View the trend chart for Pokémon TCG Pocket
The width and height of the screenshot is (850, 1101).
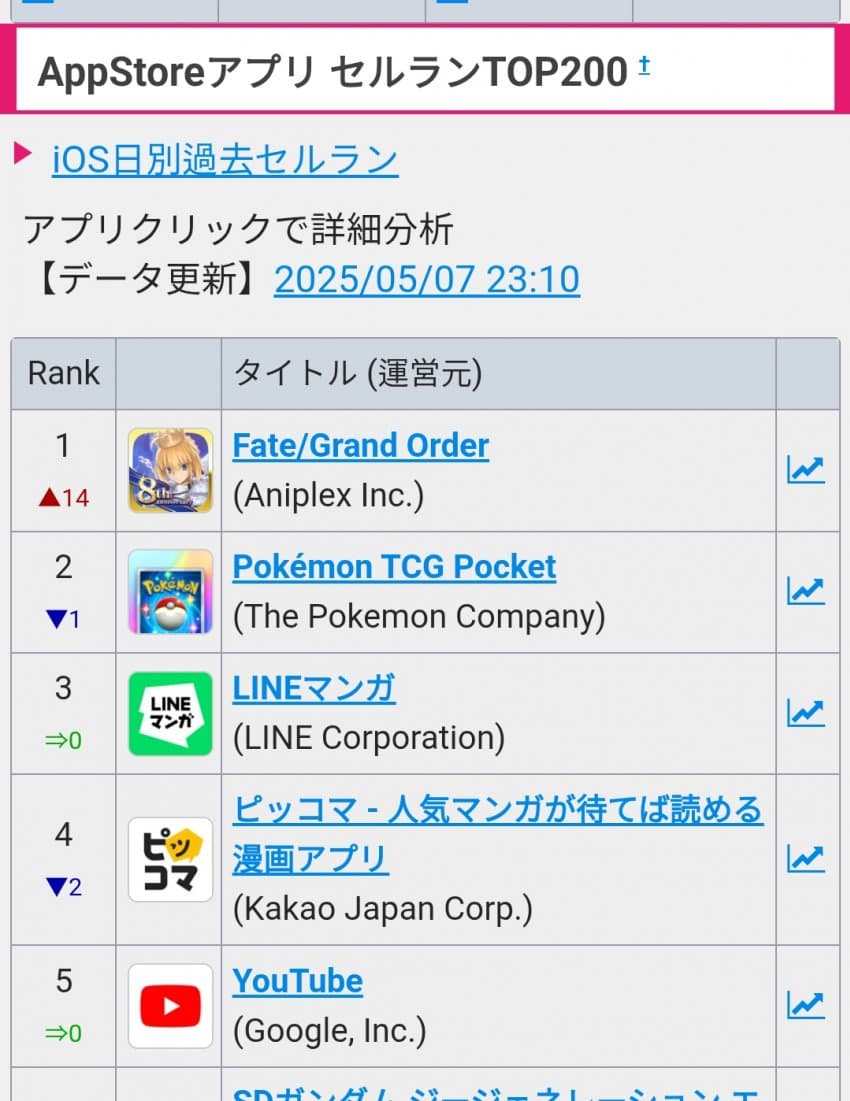click(x=805, y=591)
